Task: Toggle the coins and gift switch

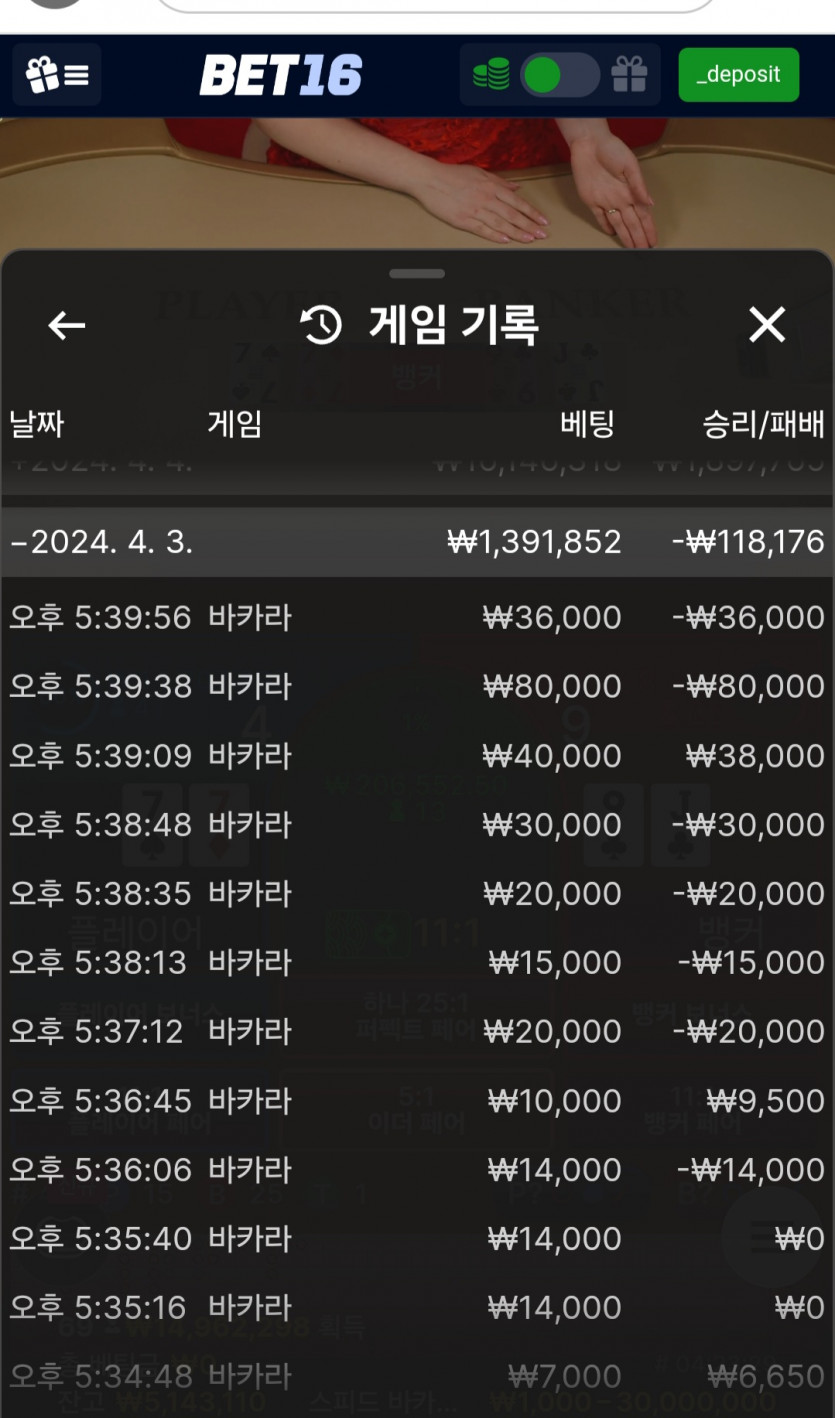Action: [559, 75]
